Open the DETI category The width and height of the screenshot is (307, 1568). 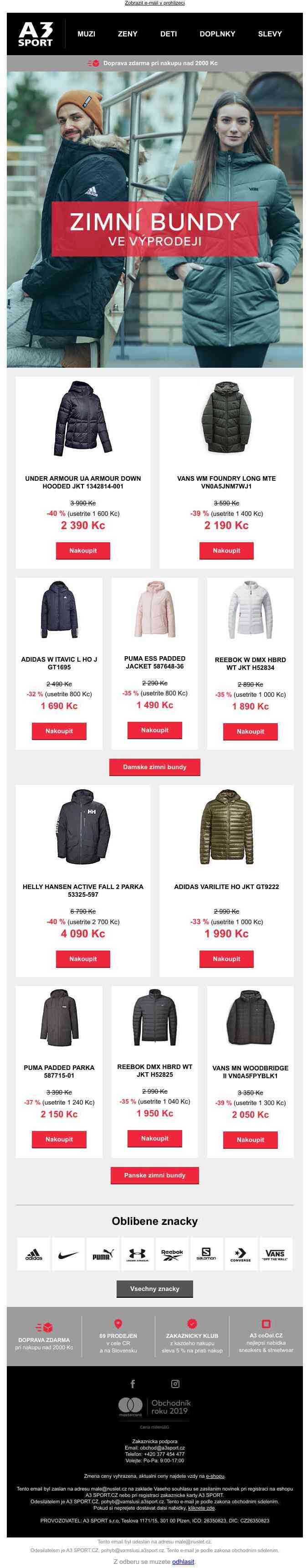(169, 34)
